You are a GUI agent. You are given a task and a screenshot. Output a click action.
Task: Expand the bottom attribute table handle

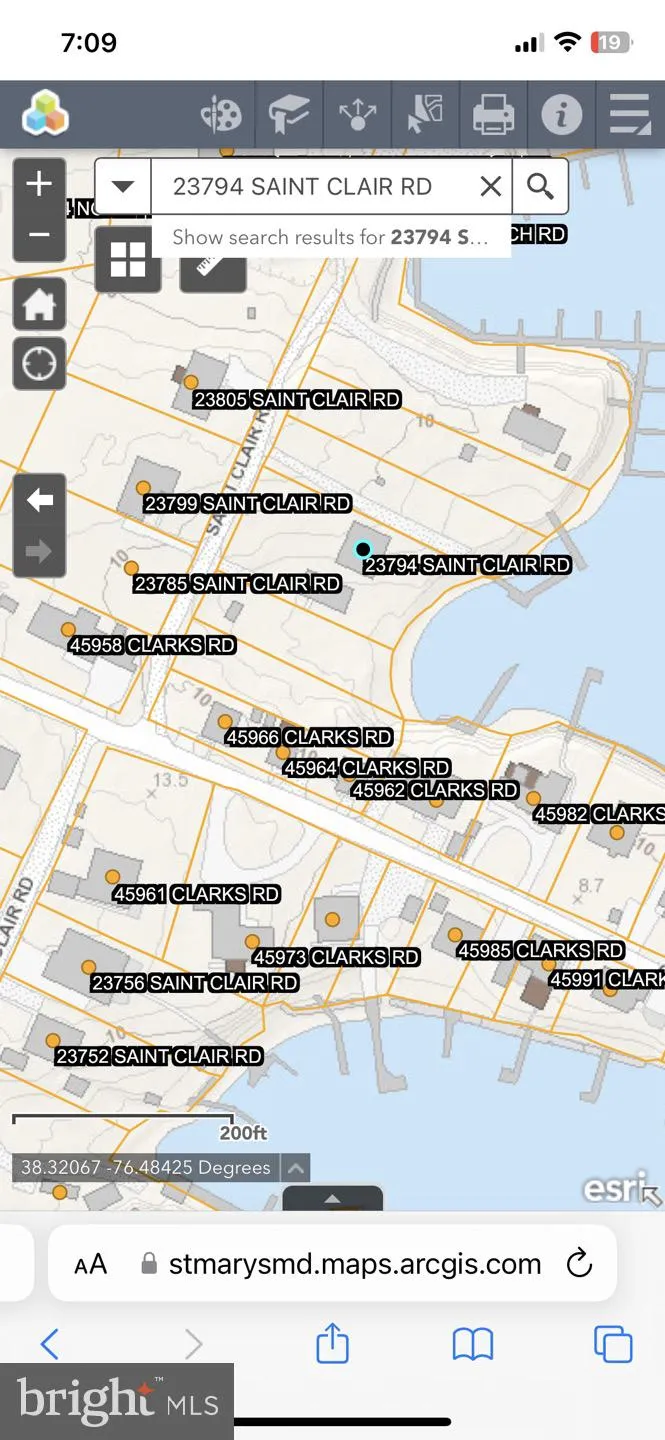click(333, 1198)
